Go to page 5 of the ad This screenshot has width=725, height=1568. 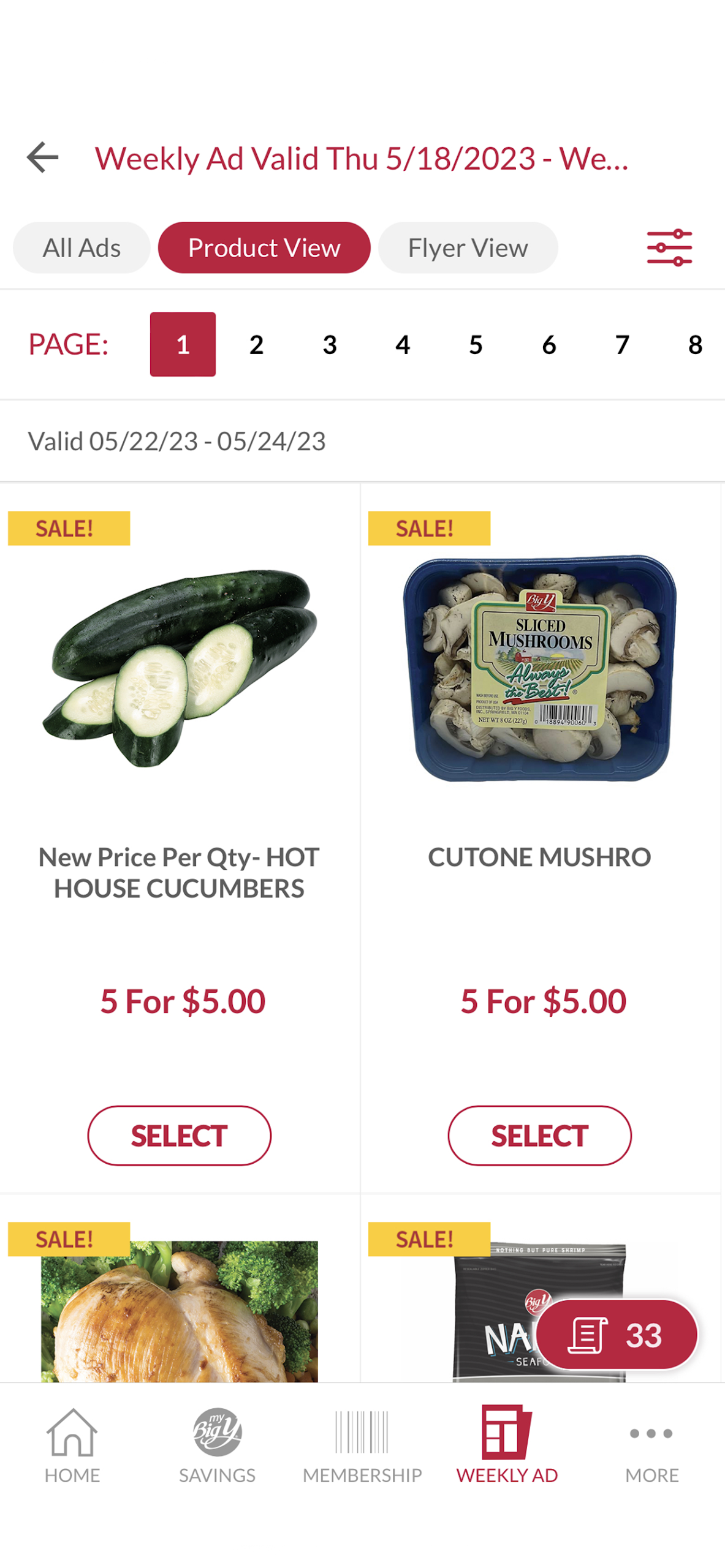pos(476,344)
